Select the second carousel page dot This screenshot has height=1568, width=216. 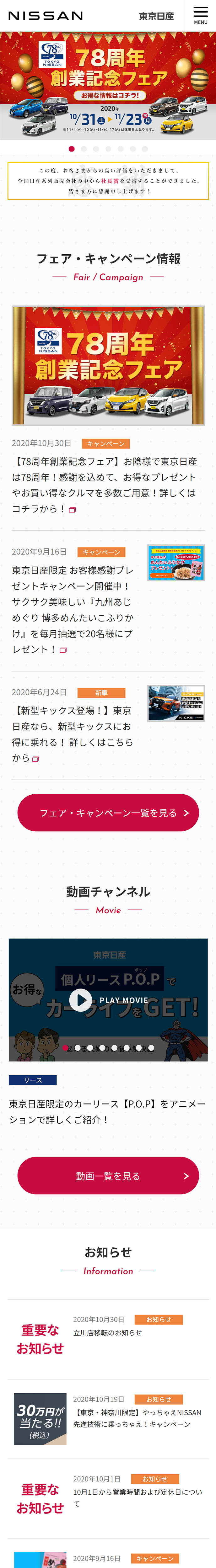tap(84, 149)
